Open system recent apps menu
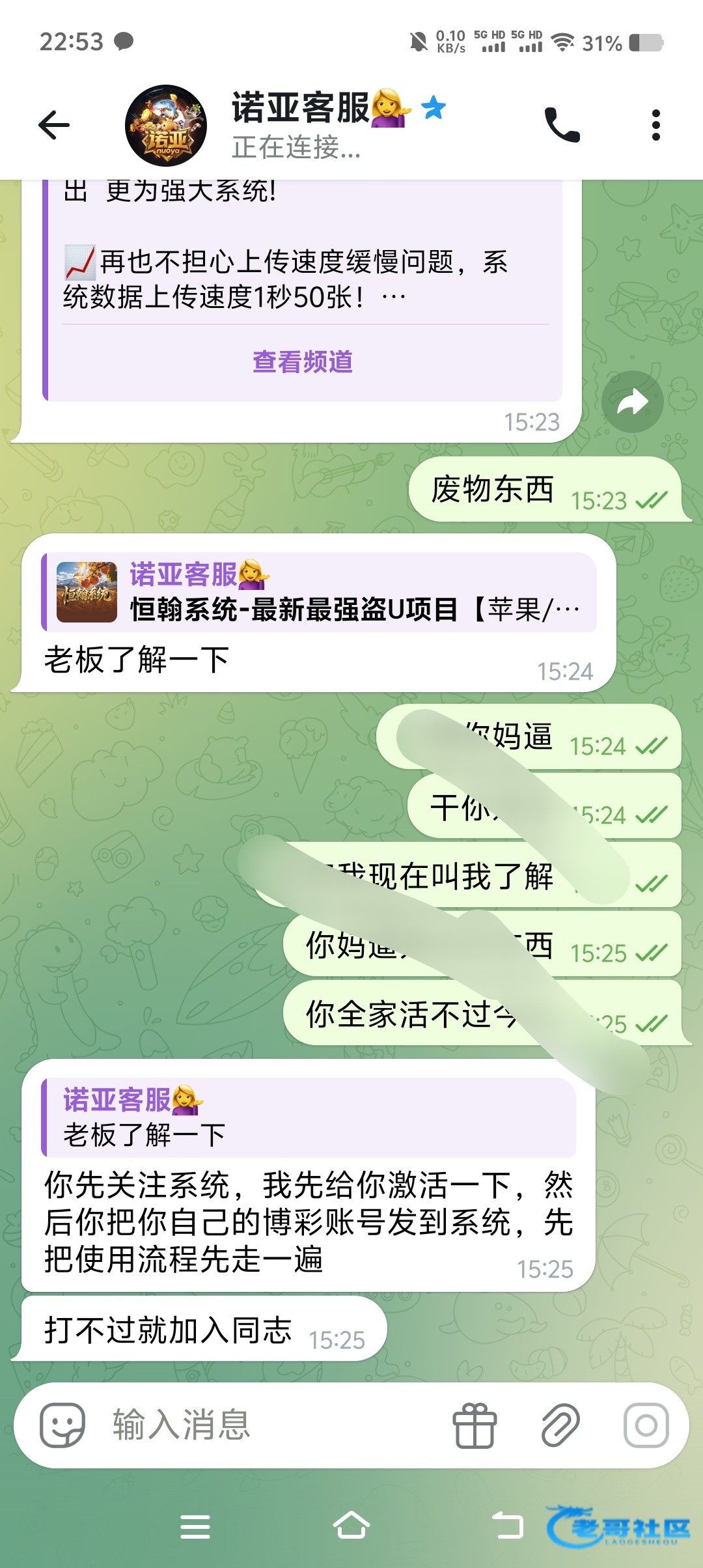Image resolution: width=703 pixels, height=1568 pixels. tap(195, 1526)
